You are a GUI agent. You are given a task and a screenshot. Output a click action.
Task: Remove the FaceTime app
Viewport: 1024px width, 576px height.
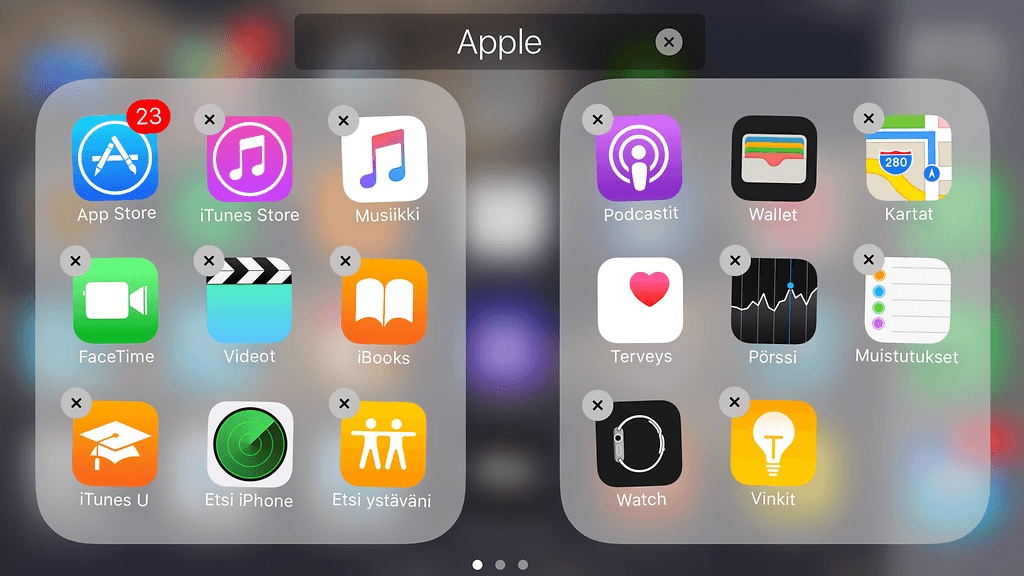tap(75, 261)
